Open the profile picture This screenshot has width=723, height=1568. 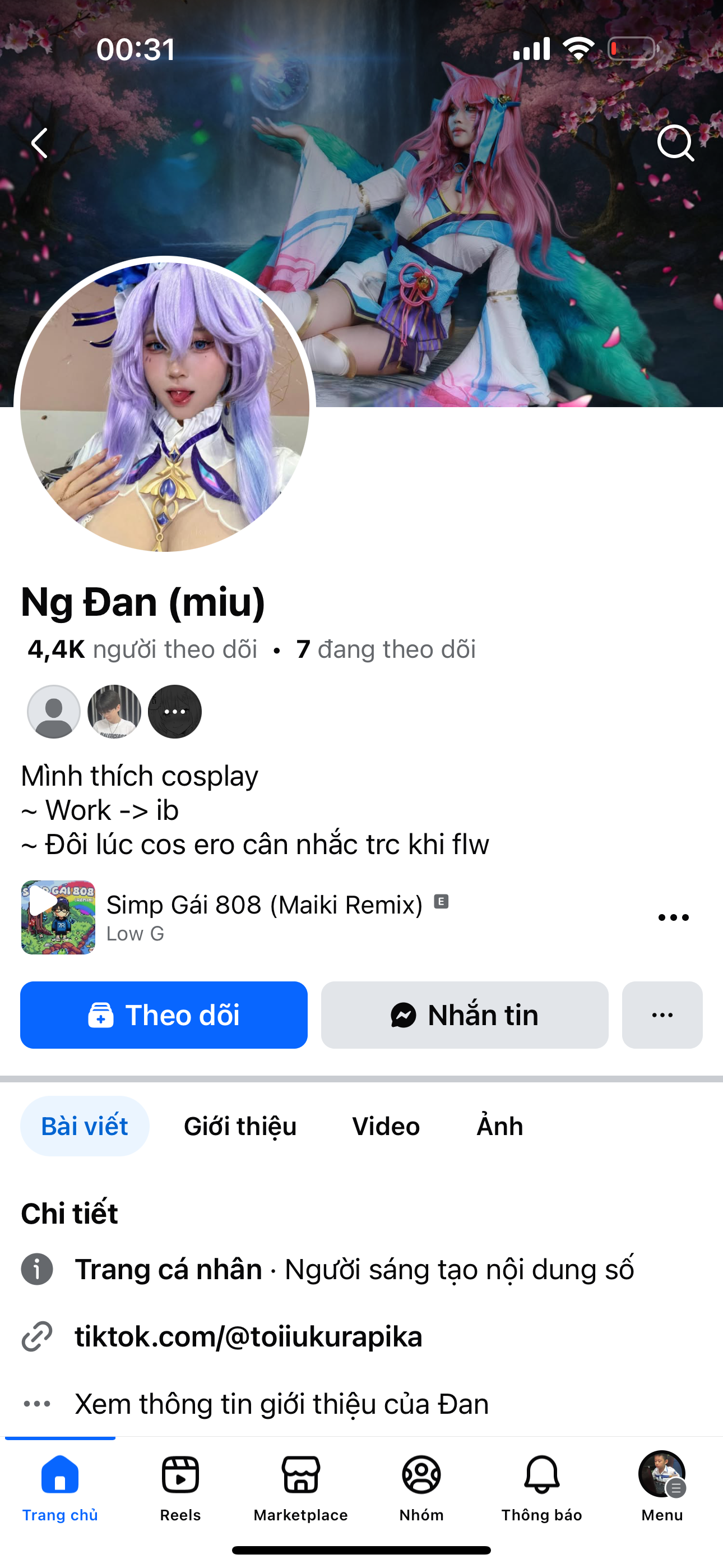coord(164,407)
